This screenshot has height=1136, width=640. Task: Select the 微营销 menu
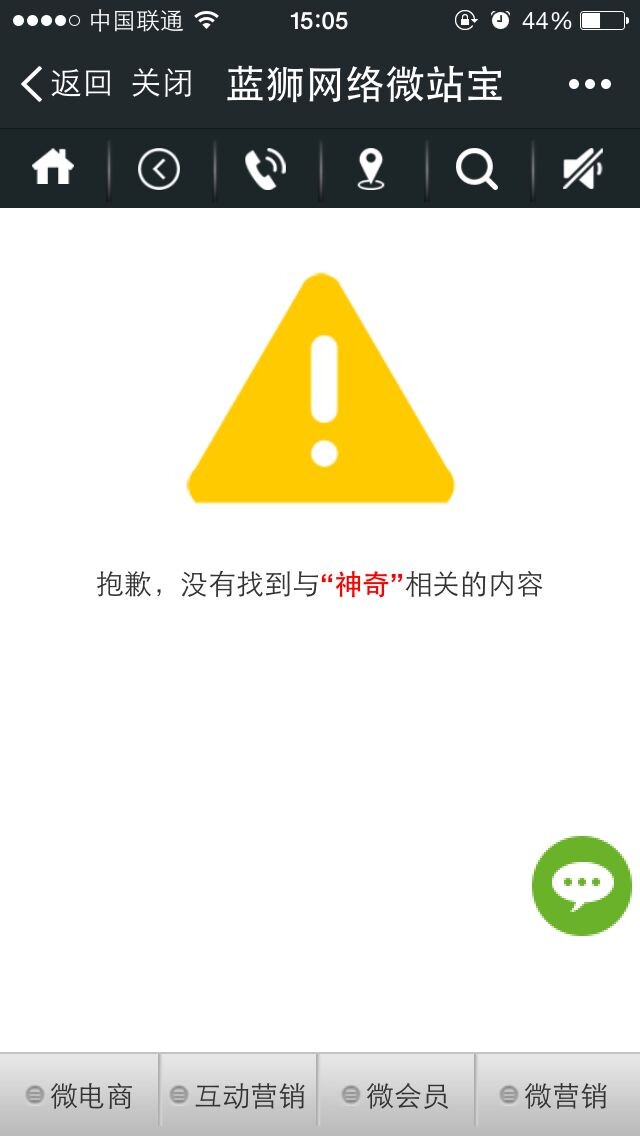pyautogui.click(x=556, y=1095)
